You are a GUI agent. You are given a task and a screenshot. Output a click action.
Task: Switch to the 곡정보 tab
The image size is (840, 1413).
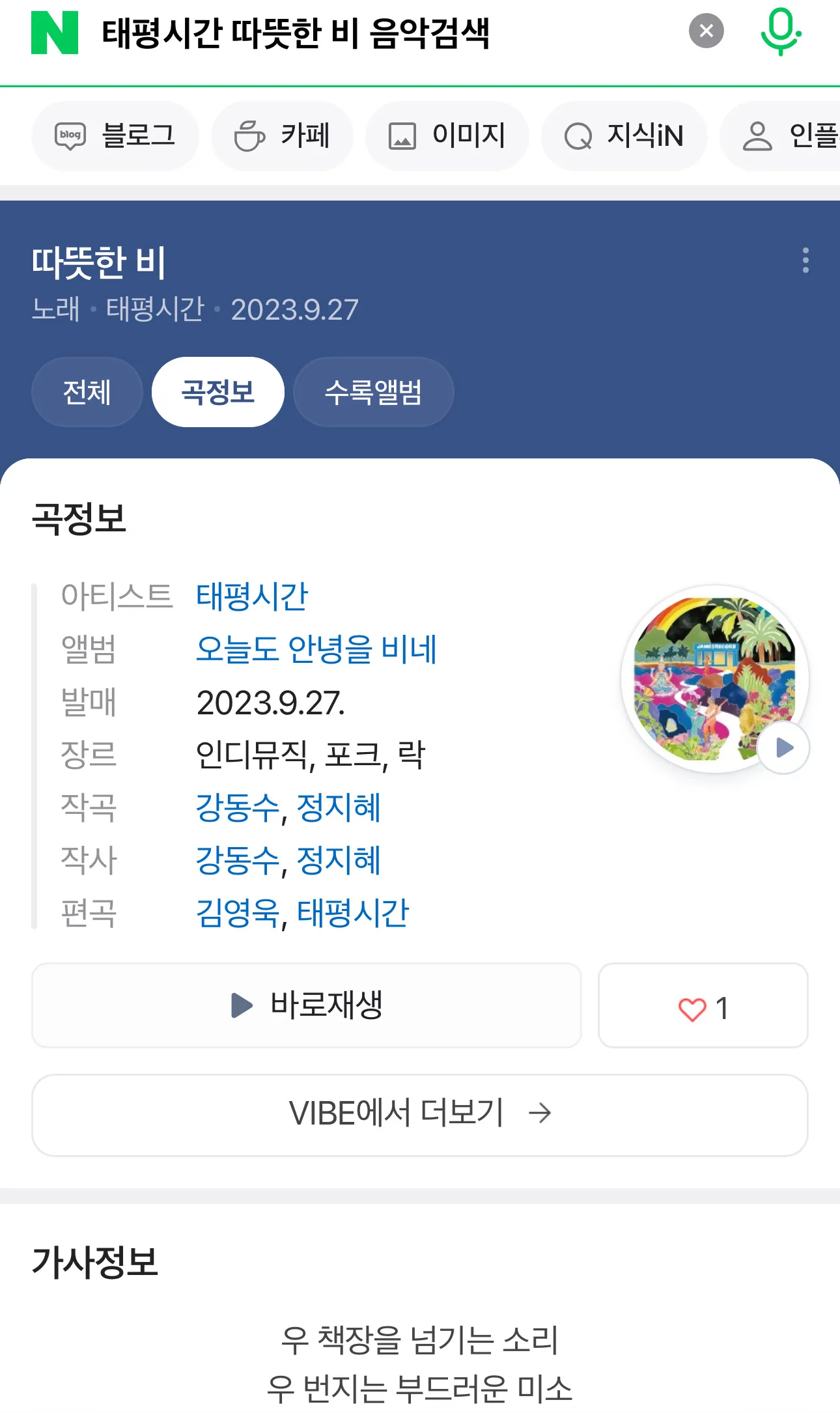click(x=217, y=392)
